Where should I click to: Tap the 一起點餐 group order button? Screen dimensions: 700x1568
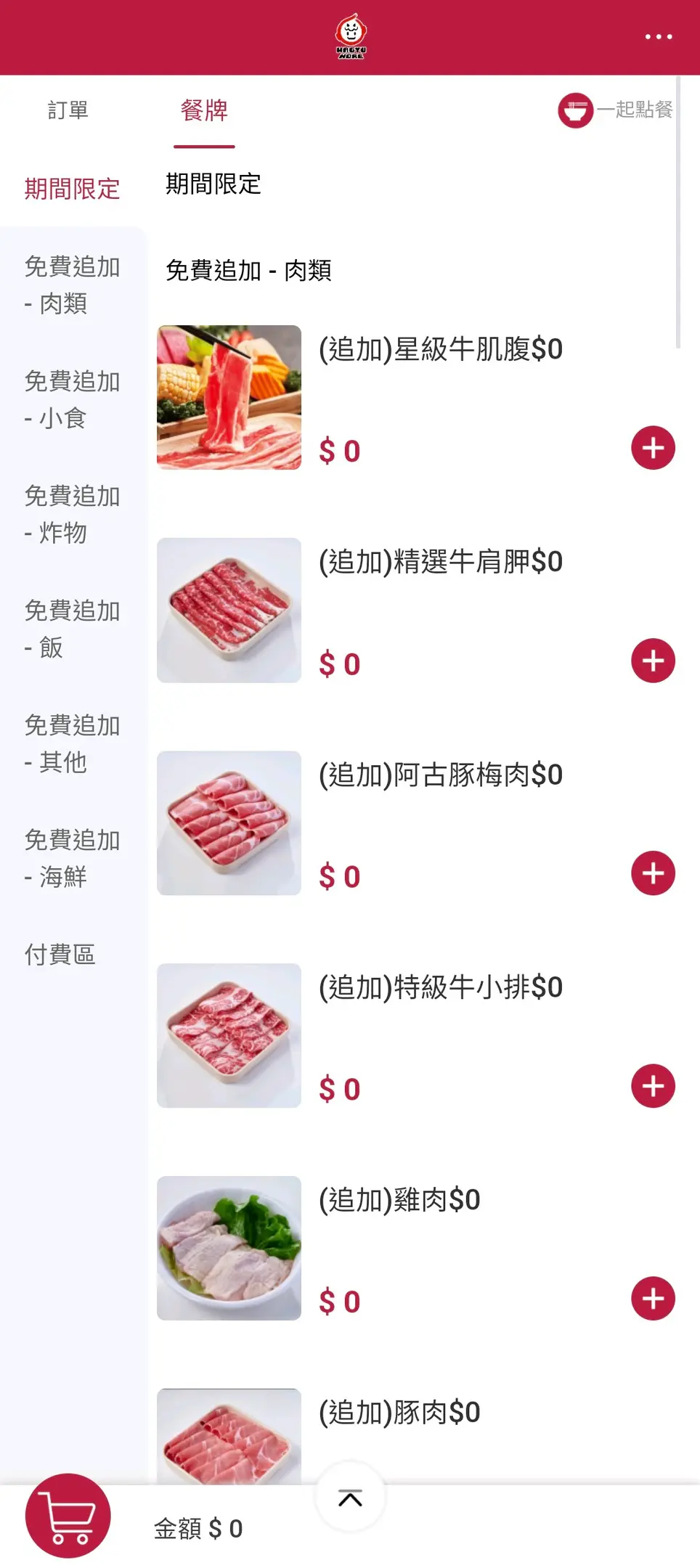click(x=615, y=110)
